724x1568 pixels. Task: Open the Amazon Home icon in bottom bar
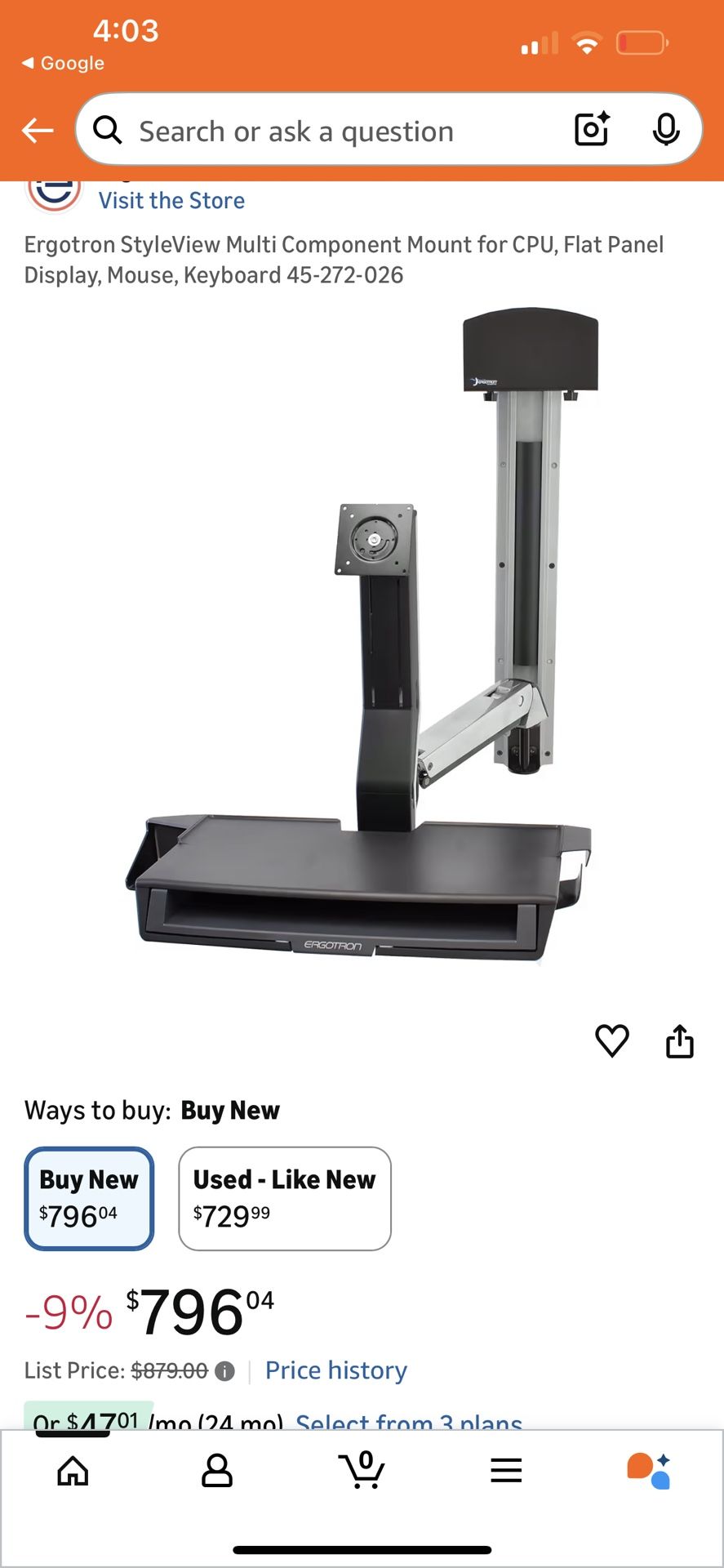tap(73, 1470)
